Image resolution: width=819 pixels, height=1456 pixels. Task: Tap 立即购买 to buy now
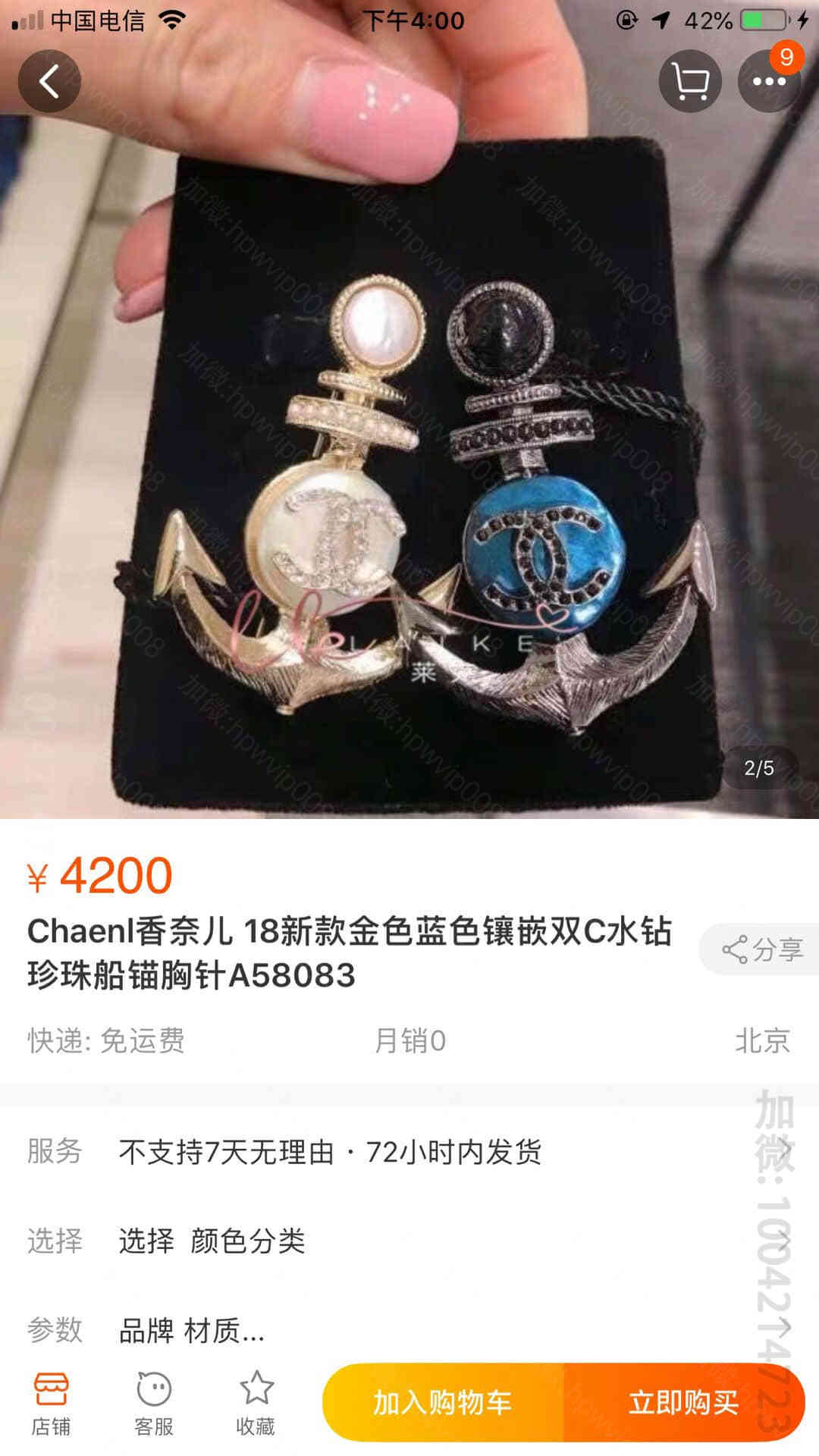click(683, 1403)
